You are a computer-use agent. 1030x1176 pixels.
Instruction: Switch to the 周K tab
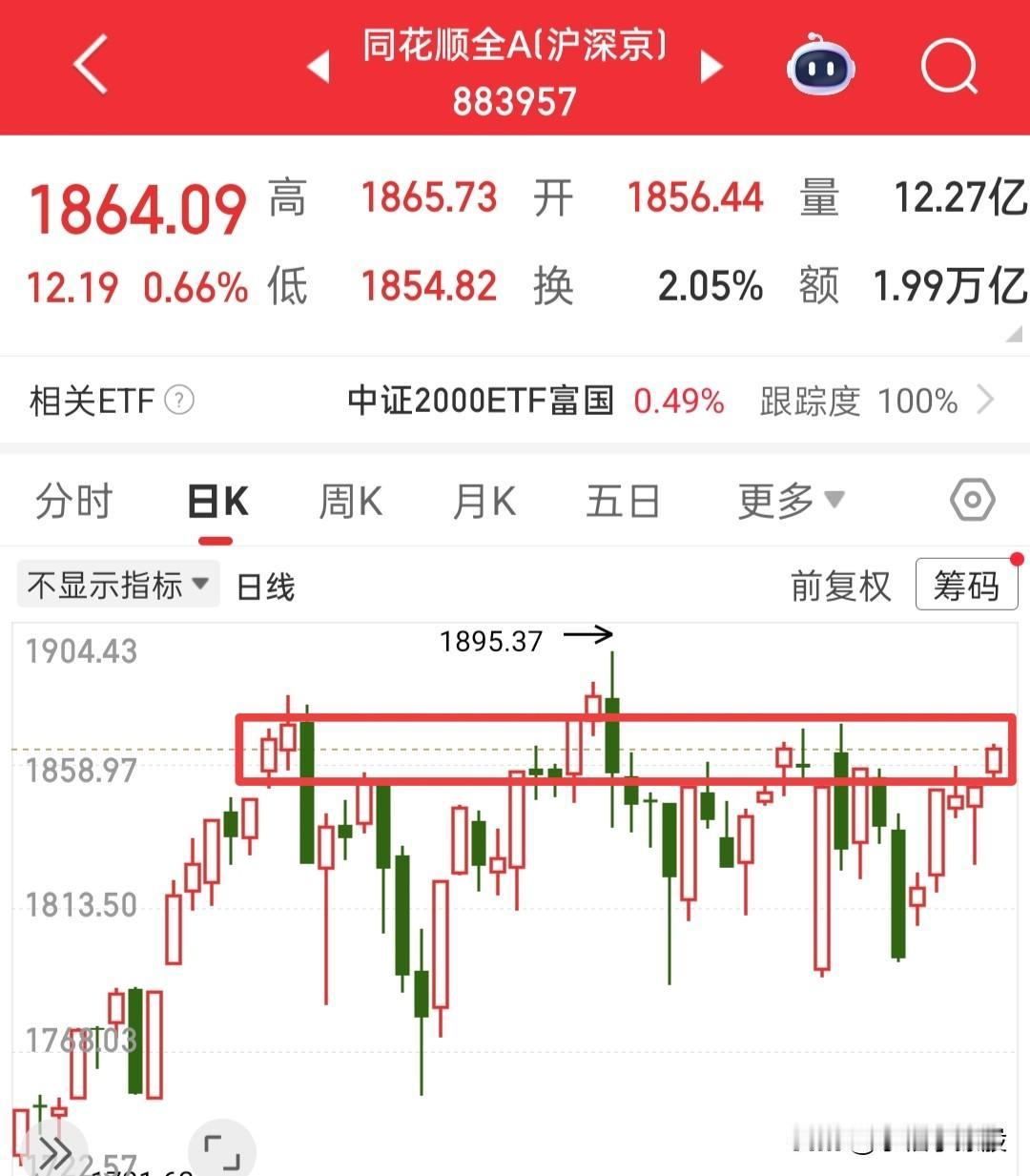click(350, 501)
